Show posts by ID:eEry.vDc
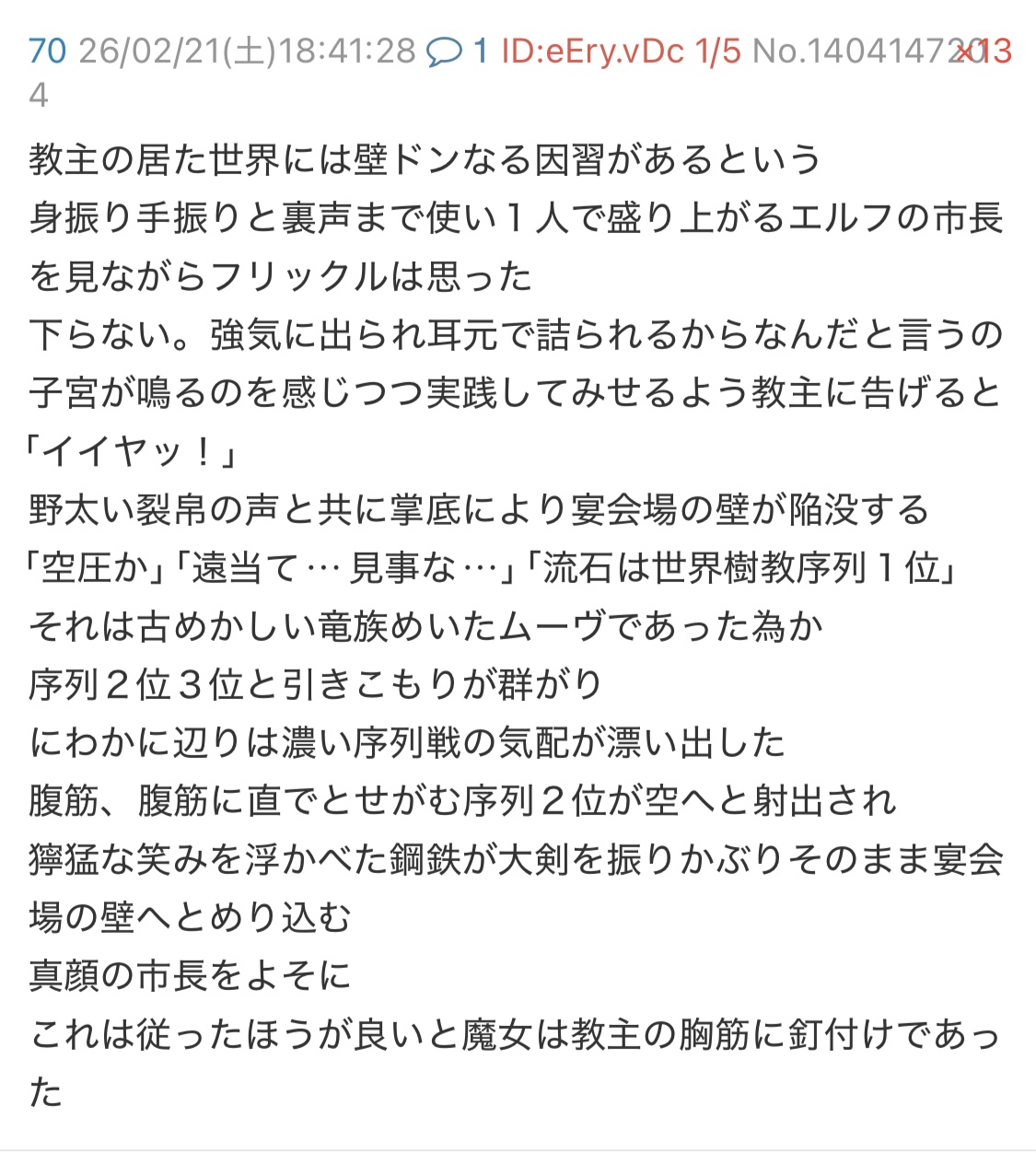Image resolution: width=1036 pixels, height=1153 pixels. click(592, 52)
